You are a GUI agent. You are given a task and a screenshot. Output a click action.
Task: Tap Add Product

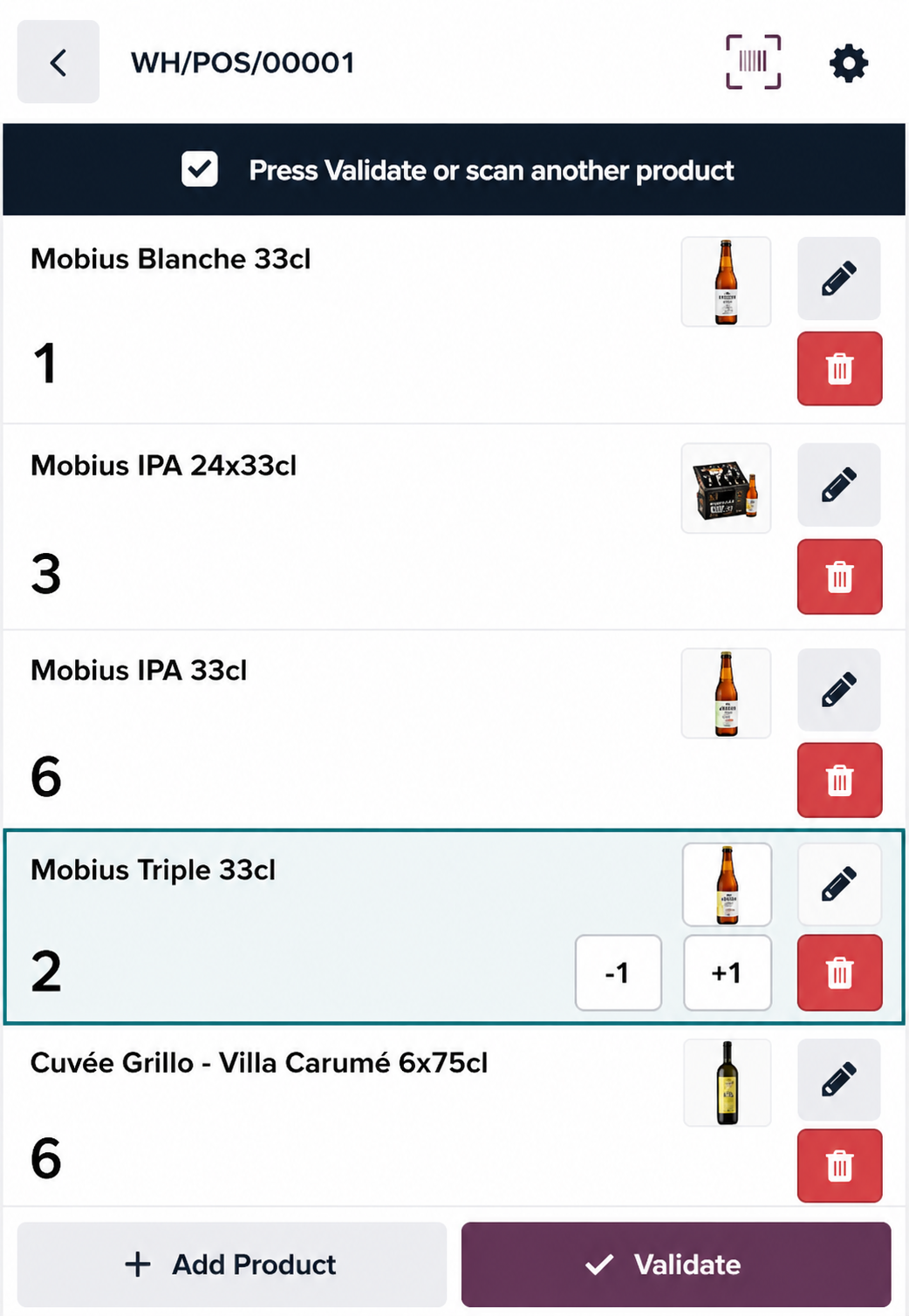click(232, 1265)
